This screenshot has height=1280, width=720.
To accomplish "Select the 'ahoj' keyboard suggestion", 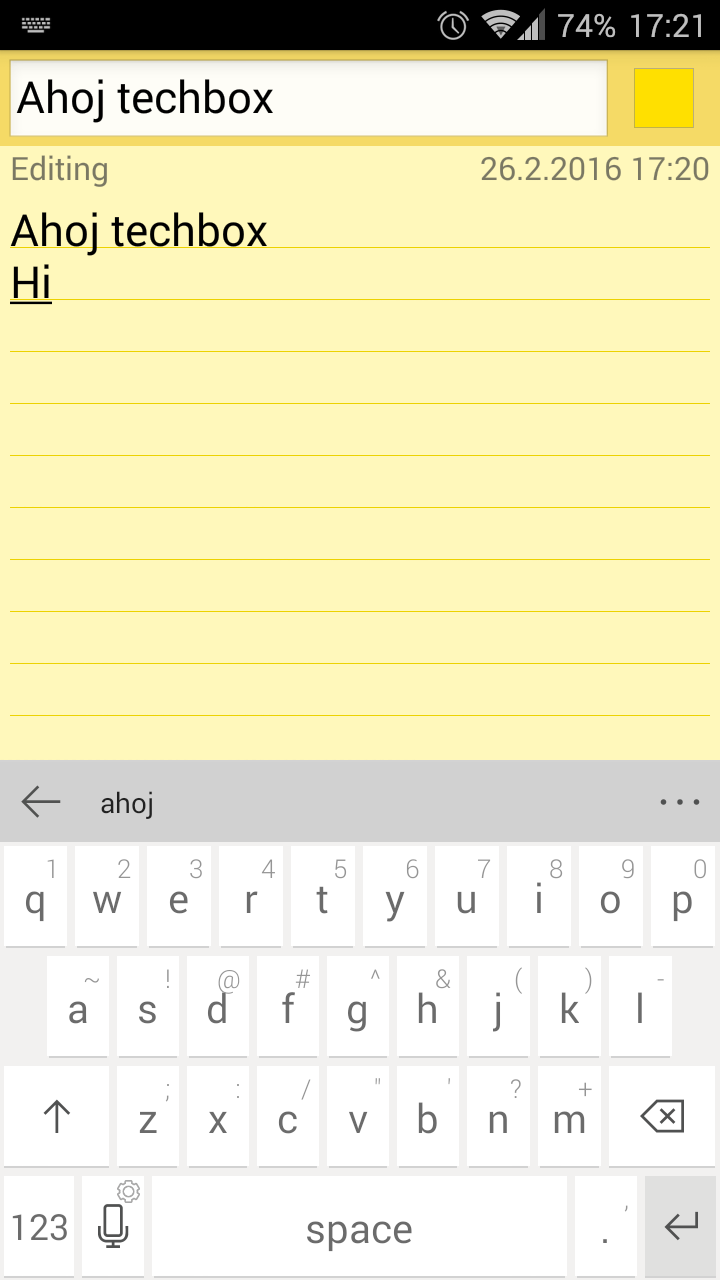I will pos(127,802).
